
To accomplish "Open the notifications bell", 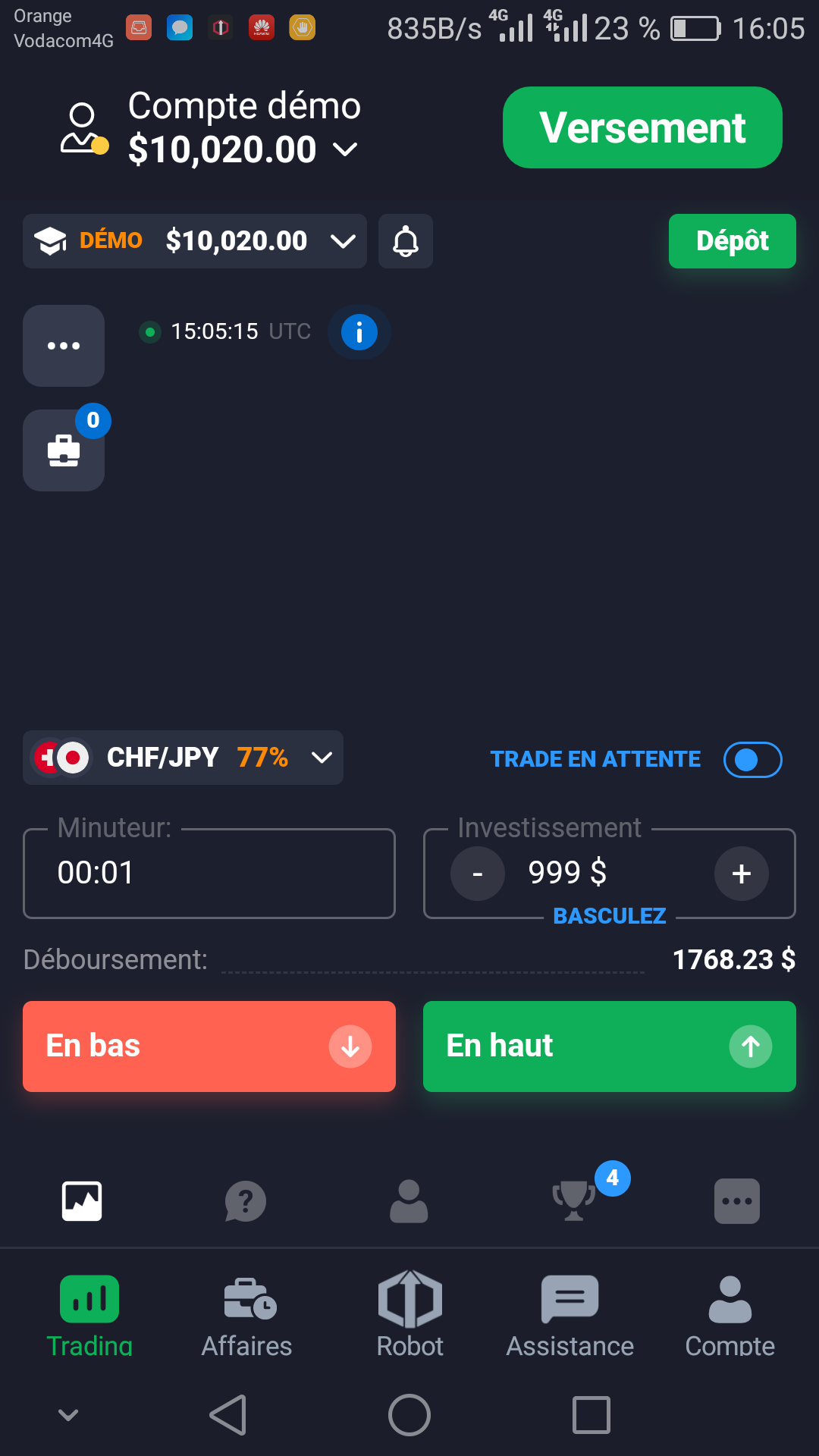I will click(x=406, y=241).
